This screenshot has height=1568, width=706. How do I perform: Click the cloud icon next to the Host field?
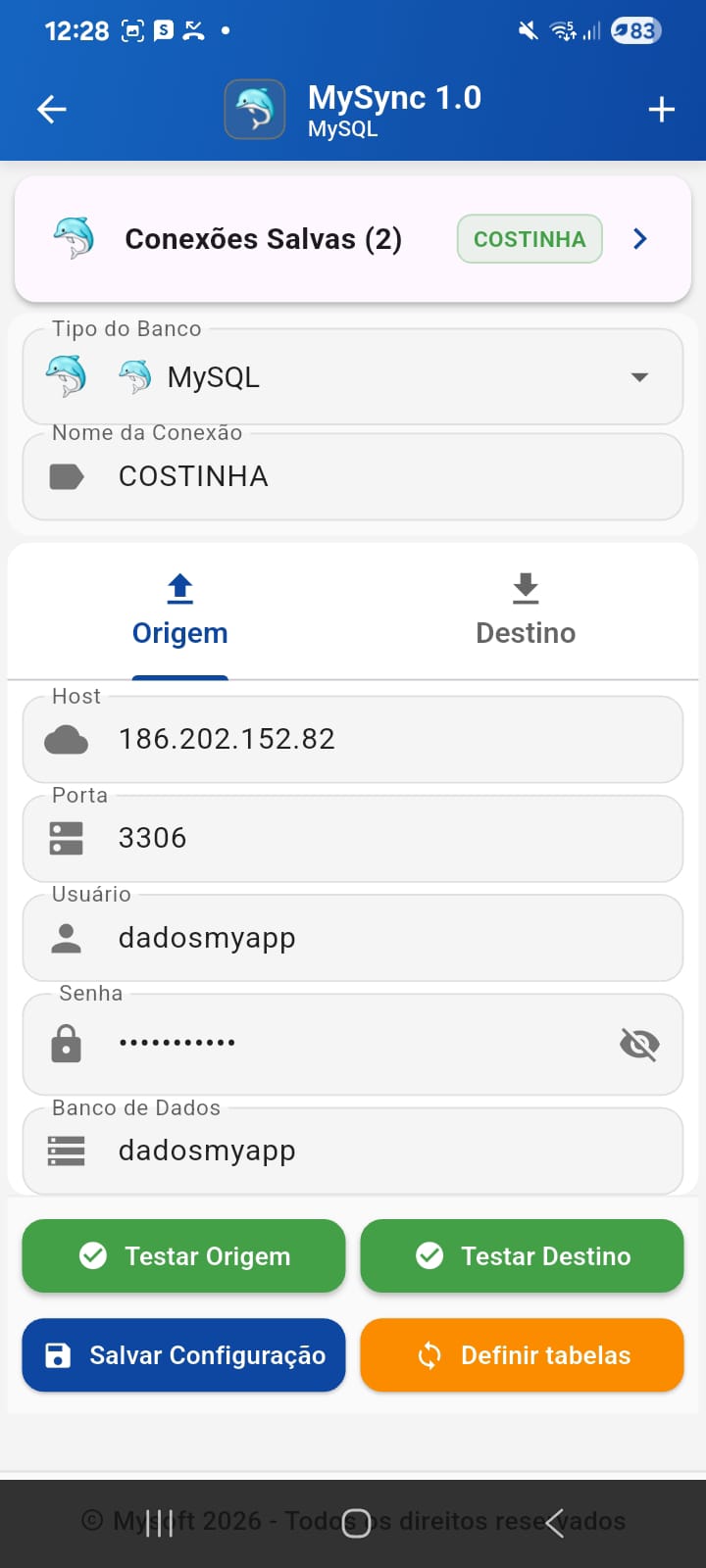coord(65,740)
